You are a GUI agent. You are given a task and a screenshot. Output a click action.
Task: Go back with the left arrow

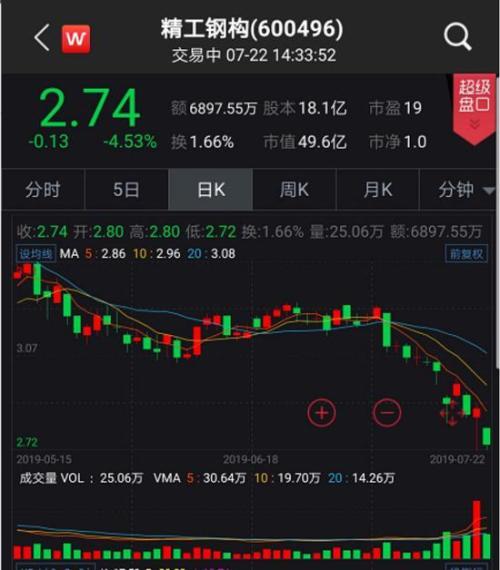point(41,37)
